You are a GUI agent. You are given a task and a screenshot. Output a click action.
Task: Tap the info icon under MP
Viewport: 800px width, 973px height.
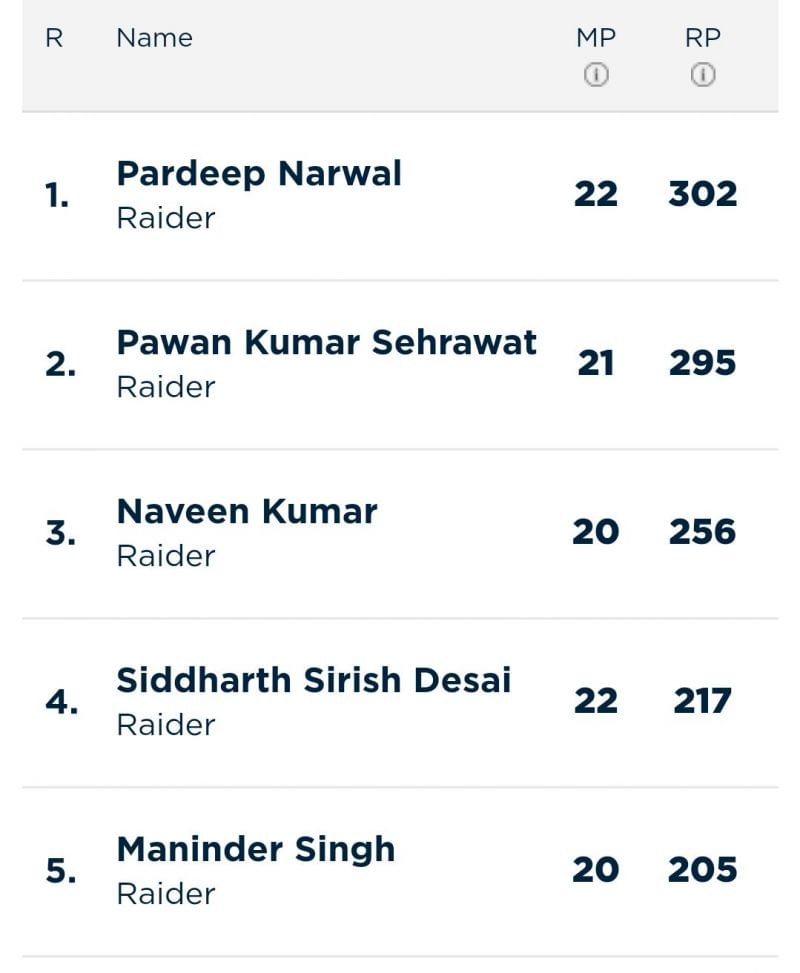[x=596, y=75]
